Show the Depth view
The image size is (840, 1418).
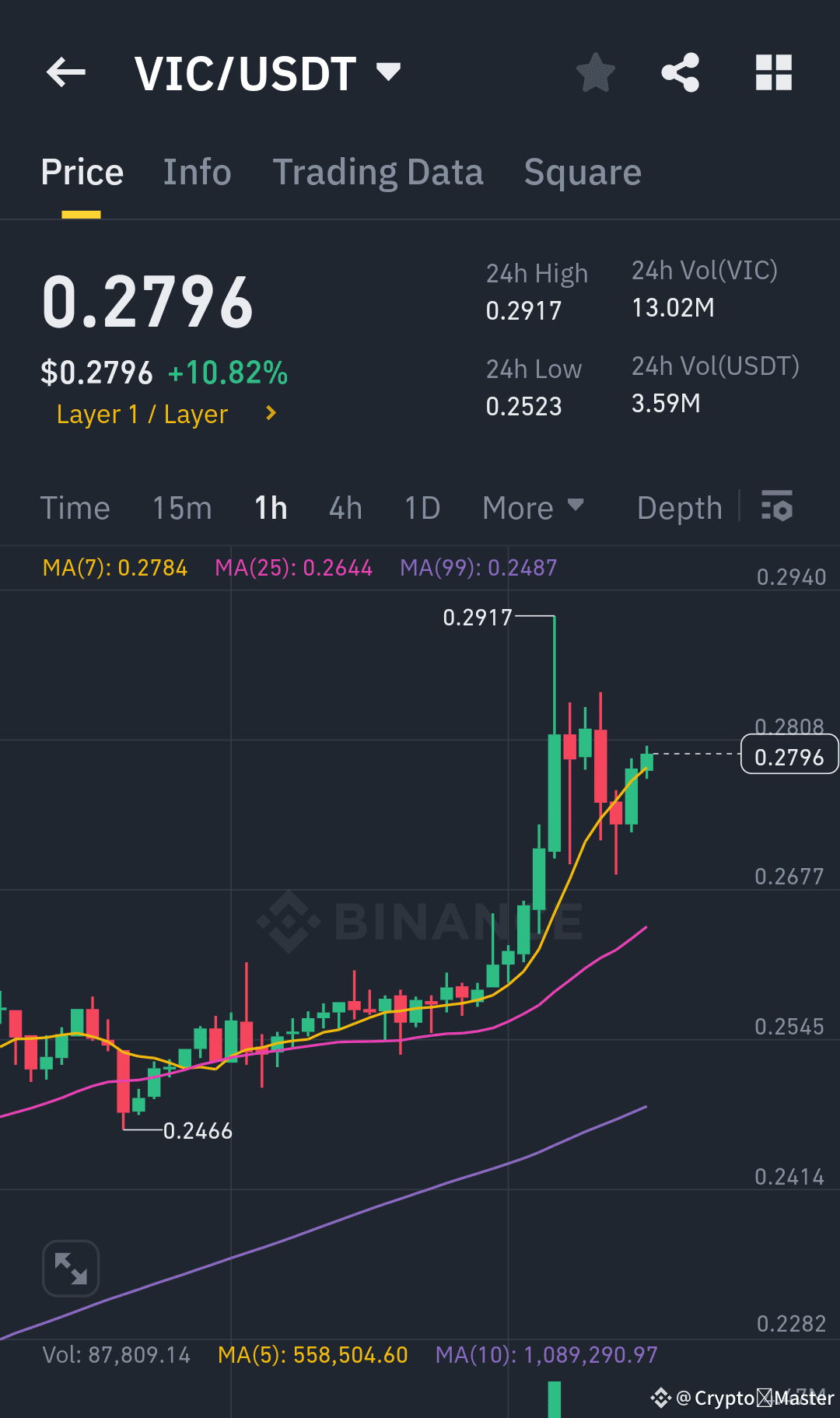click(679, 507)
